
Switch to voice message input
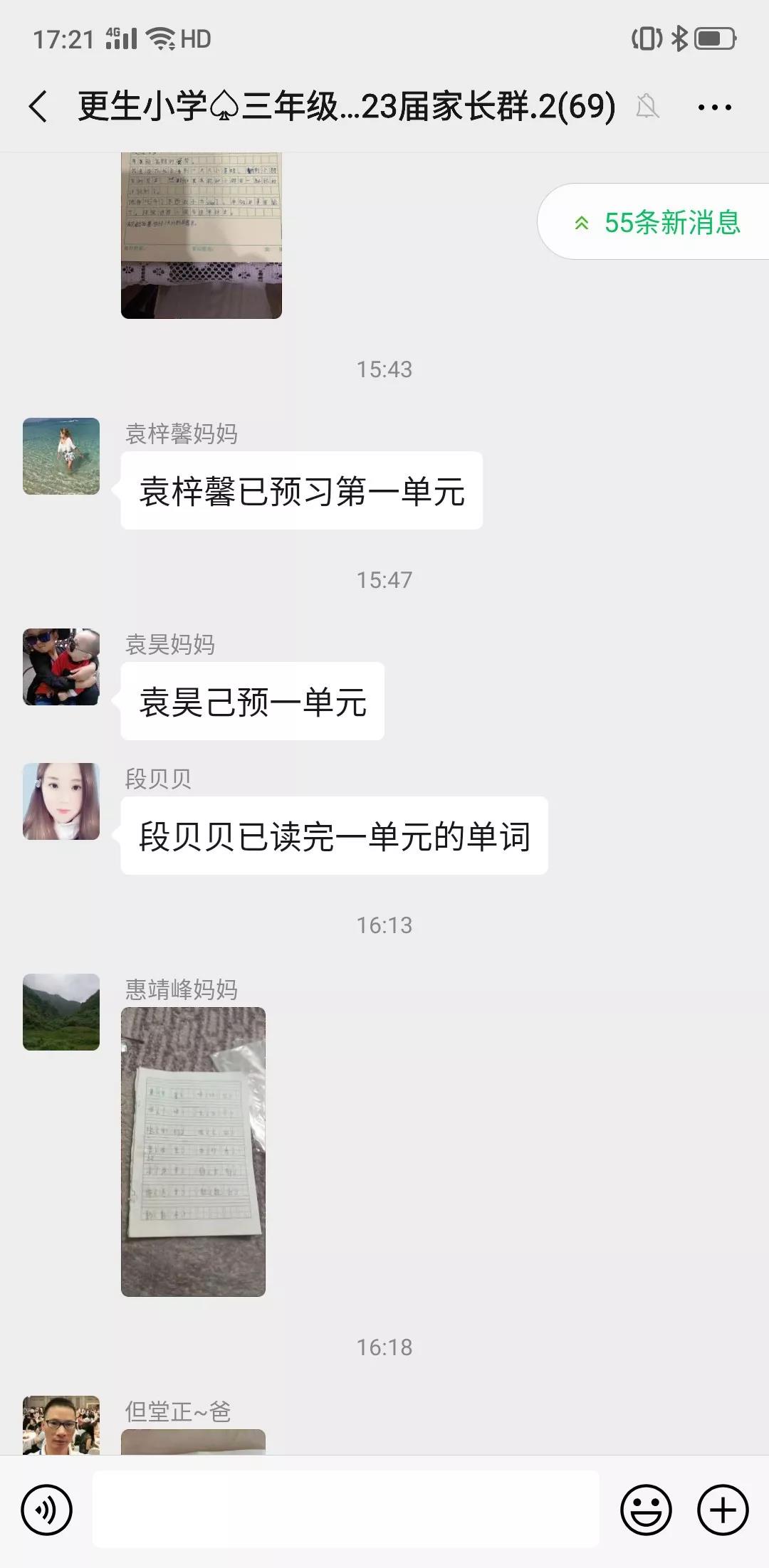click(x=47, y=1510)
